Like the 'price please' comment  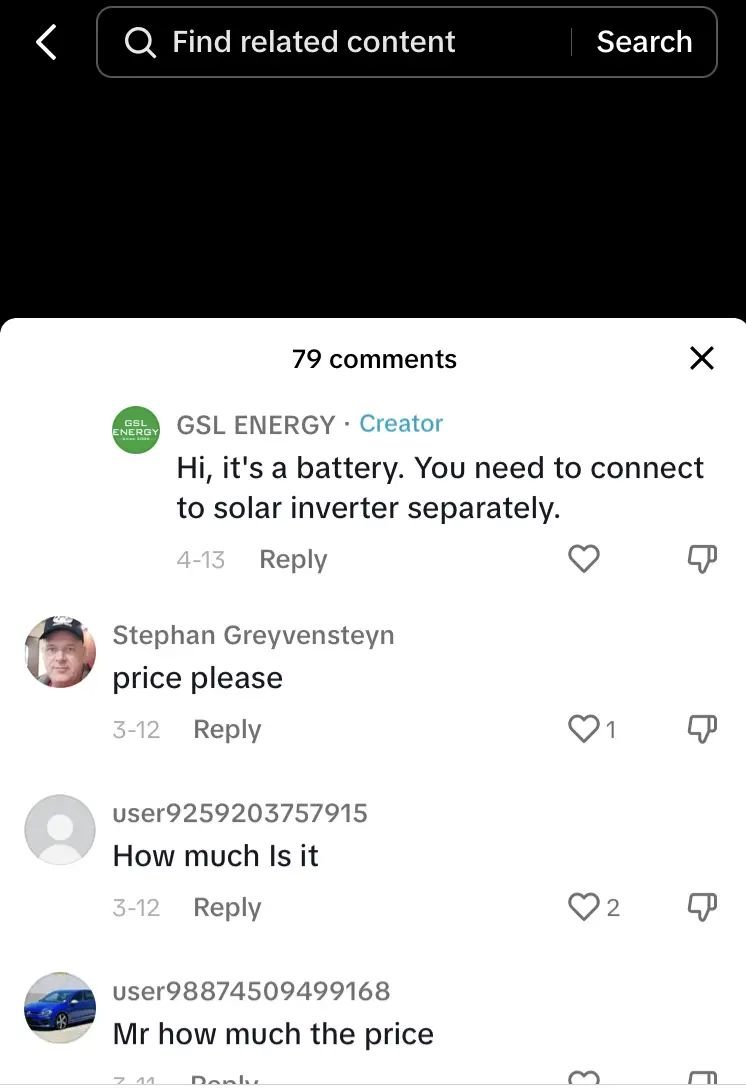click(x=583, y=729)
